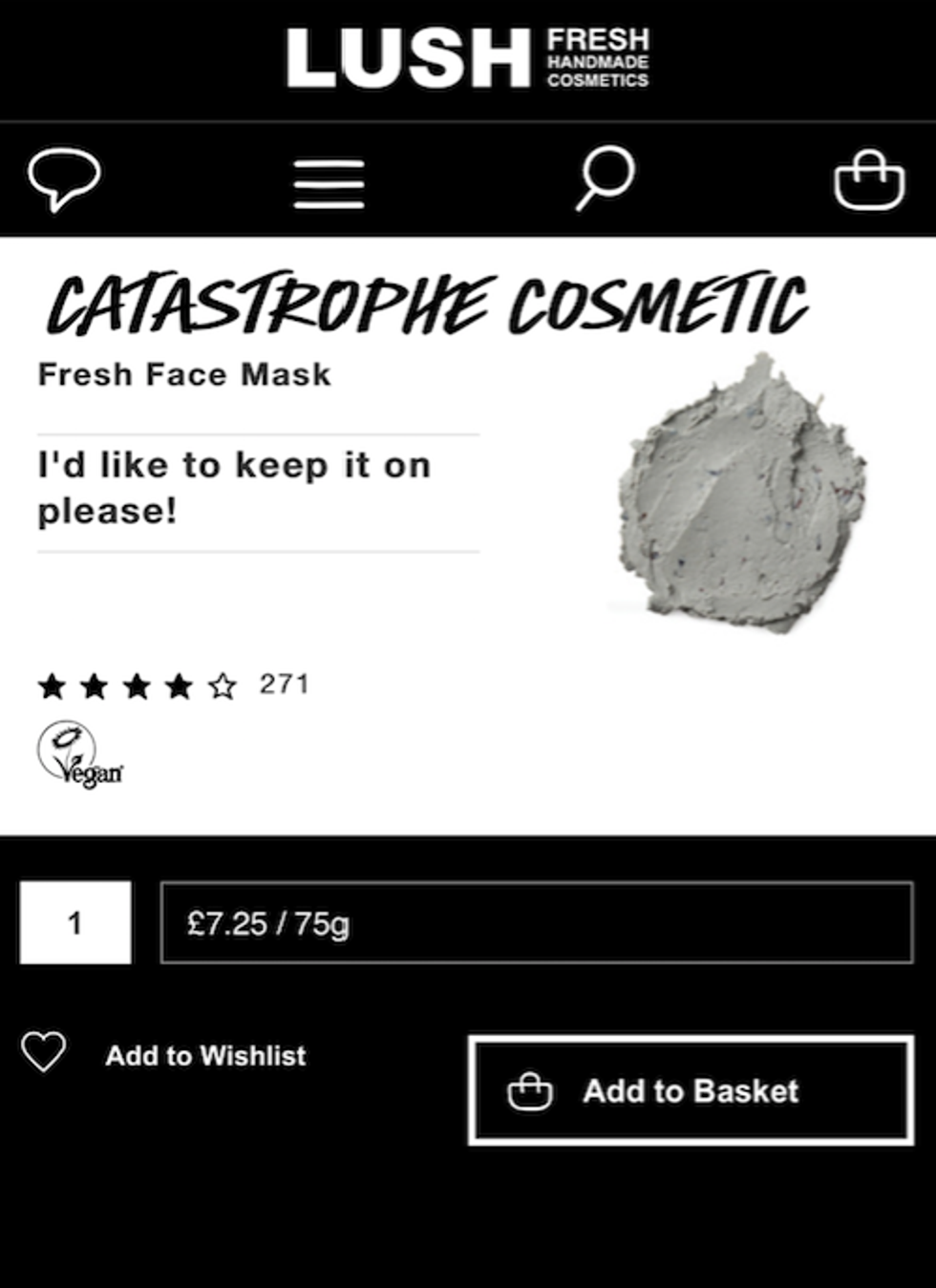The image size is (936, 1288).
Task: Open the £7.25 / 75g size selector
Action: coord(536,922)
